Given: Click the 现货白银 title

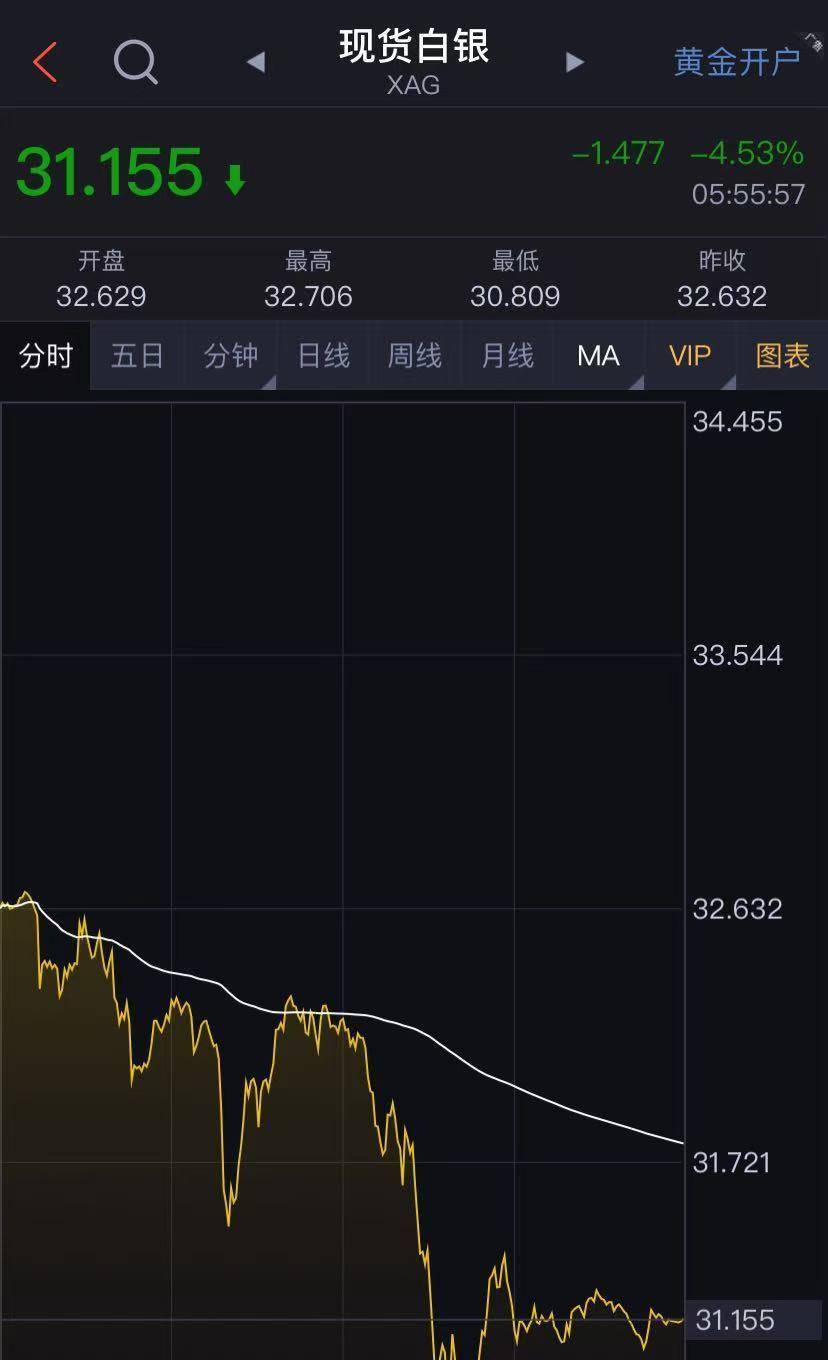Looking at the screenshot, I should [x=413, y=48].
